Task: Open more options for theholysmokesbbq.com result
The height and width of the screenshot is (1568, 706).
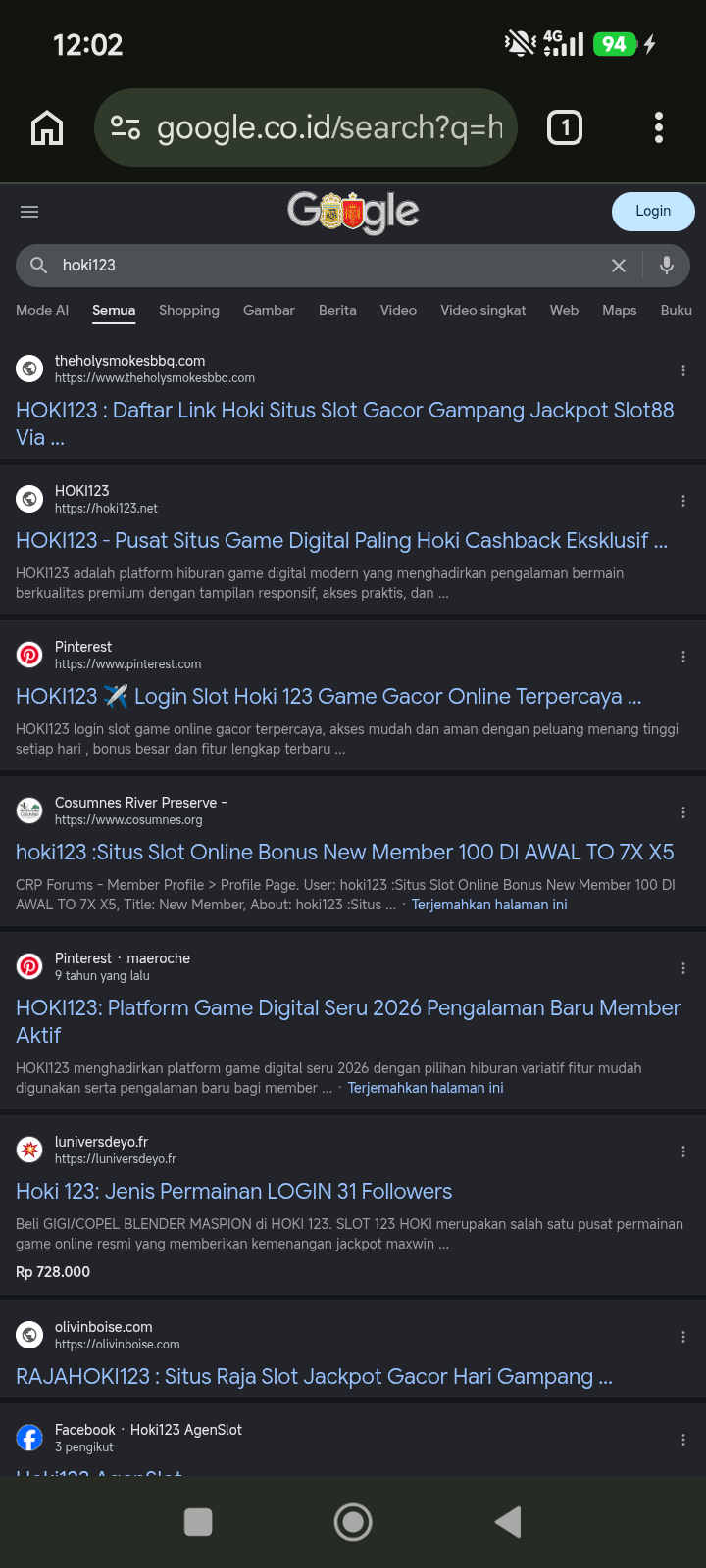Action: point(683,370)
